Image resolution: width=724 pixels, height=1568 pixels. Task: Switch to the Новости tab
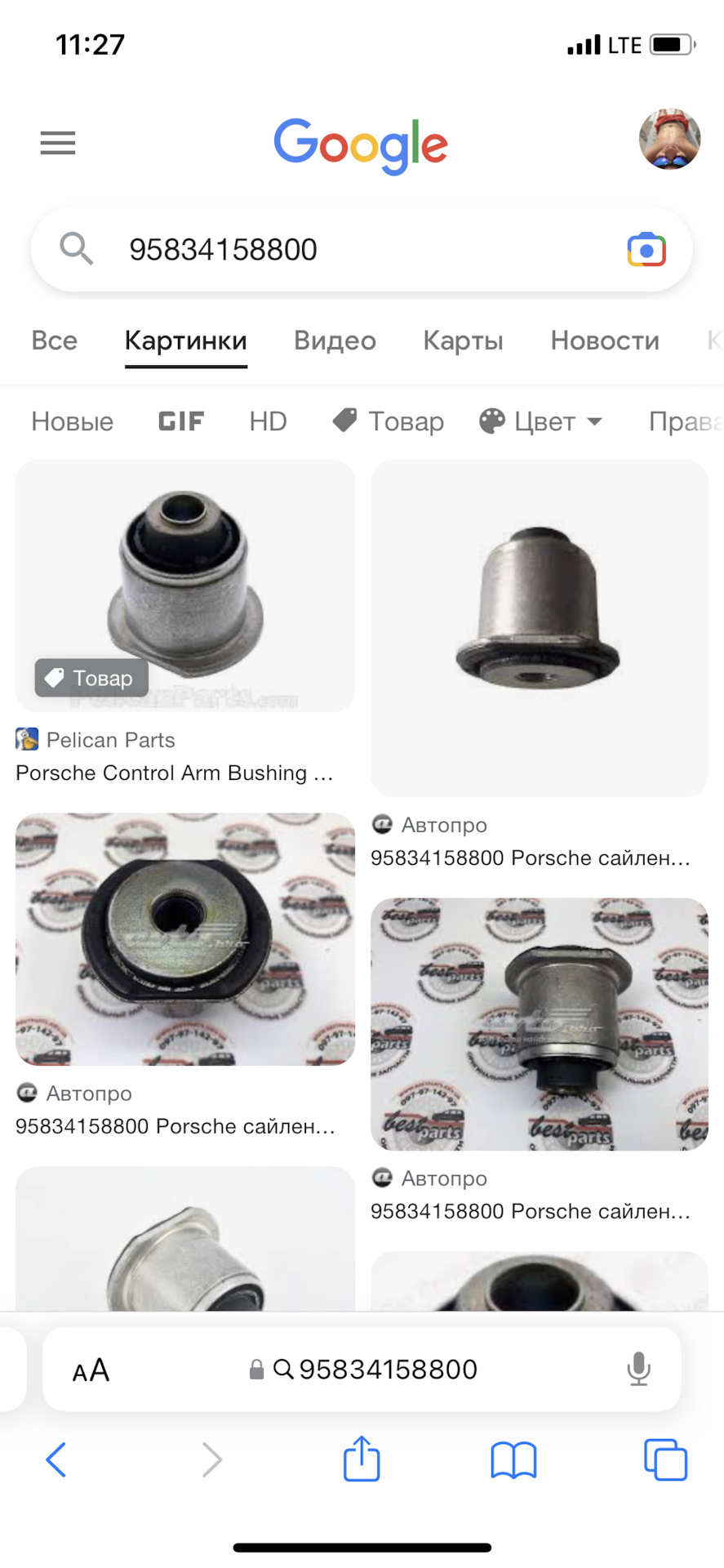(605, 341)
